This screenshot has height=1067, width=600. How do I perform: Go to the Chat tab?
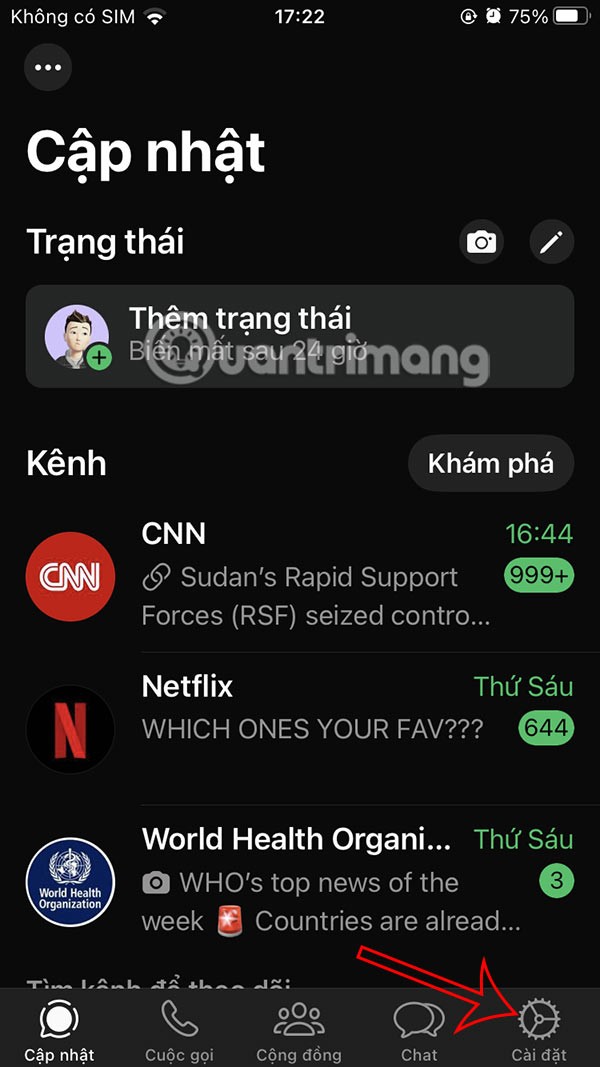(419, 1030)
